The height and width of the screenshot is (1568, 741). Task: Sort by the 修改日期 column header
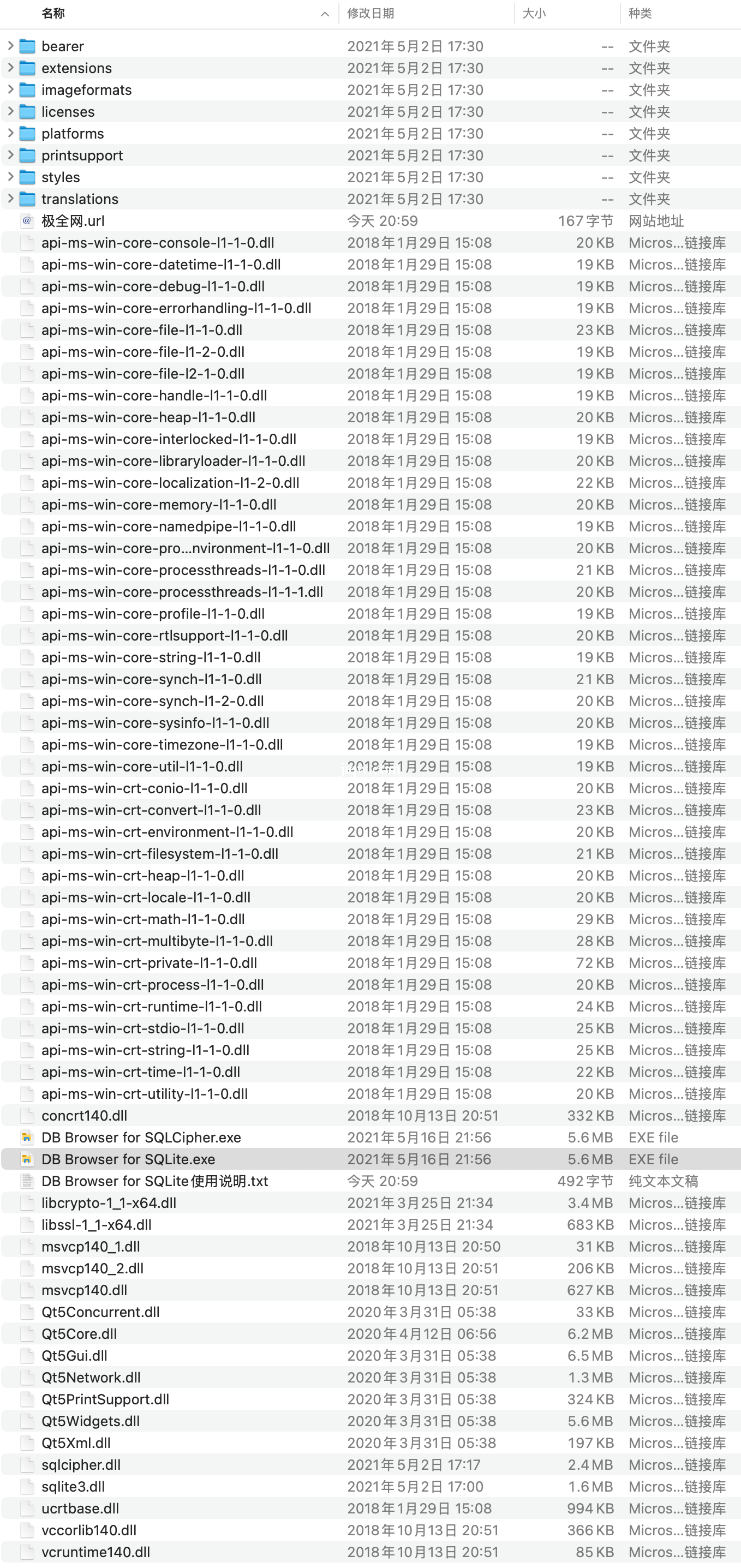point(370,14)
